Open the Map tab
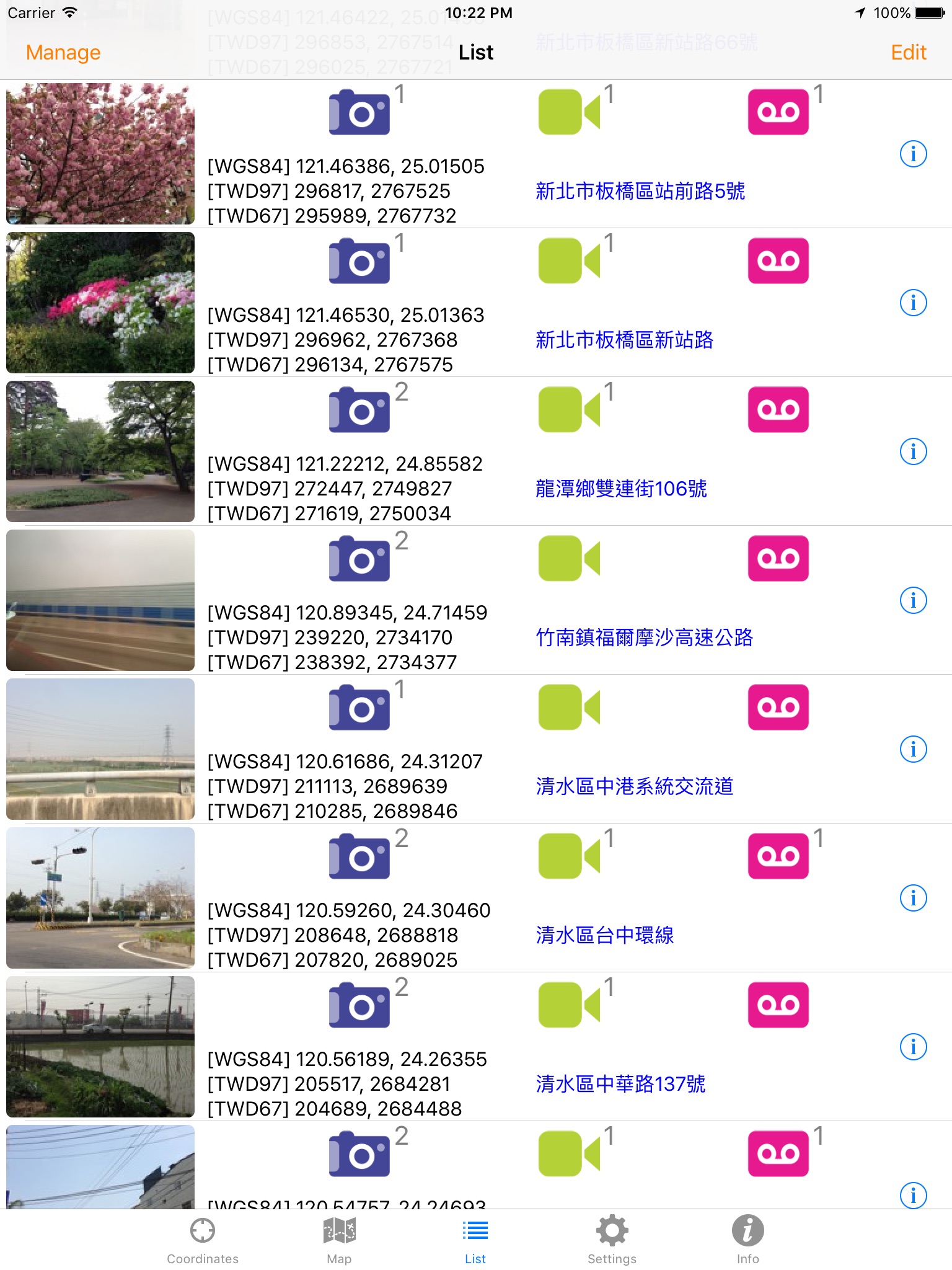This screenshot has height=1270, width=952. pos(339,1240)
